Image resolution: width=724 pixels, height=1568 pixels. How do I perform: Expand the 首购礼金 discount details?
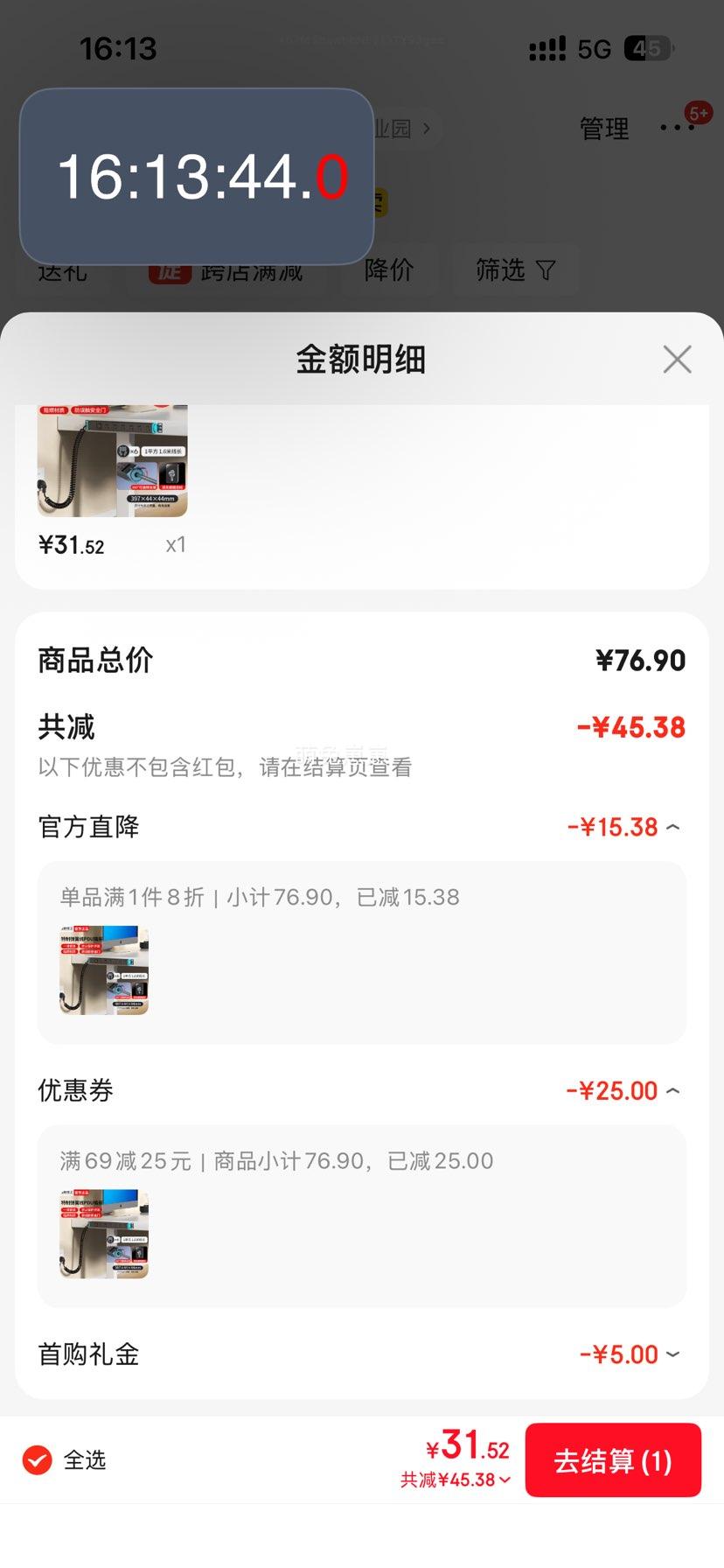coord(672,1354)
